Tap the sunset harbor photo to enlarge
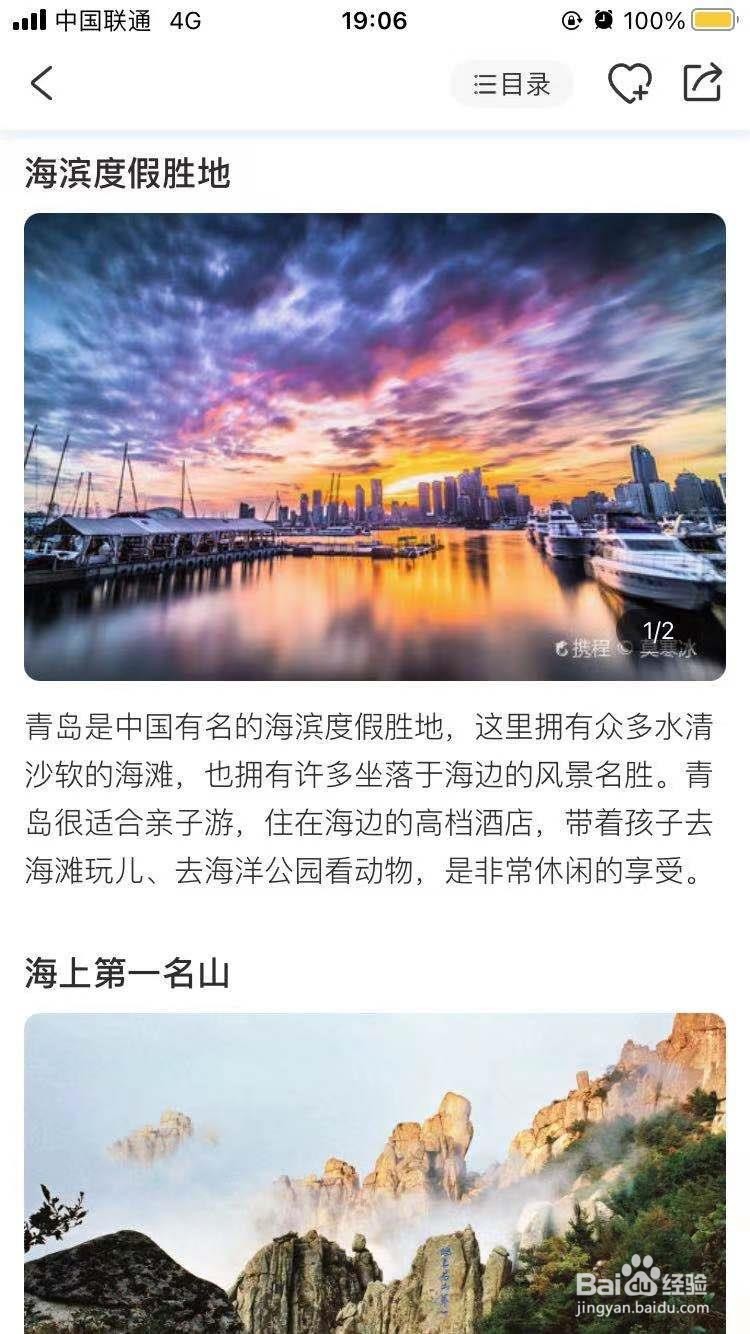 pos(375,445)
